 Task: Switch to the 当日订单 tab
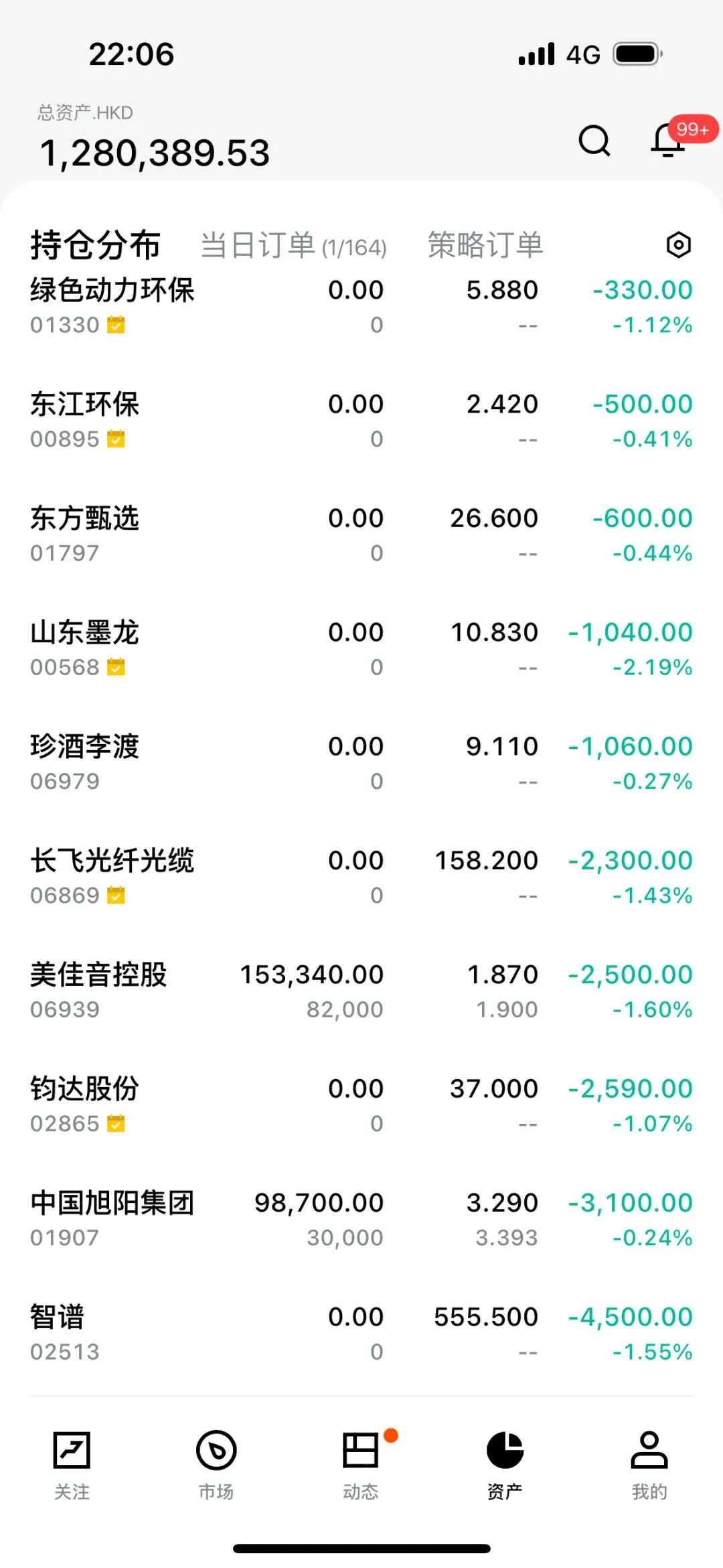pos(293,245)
